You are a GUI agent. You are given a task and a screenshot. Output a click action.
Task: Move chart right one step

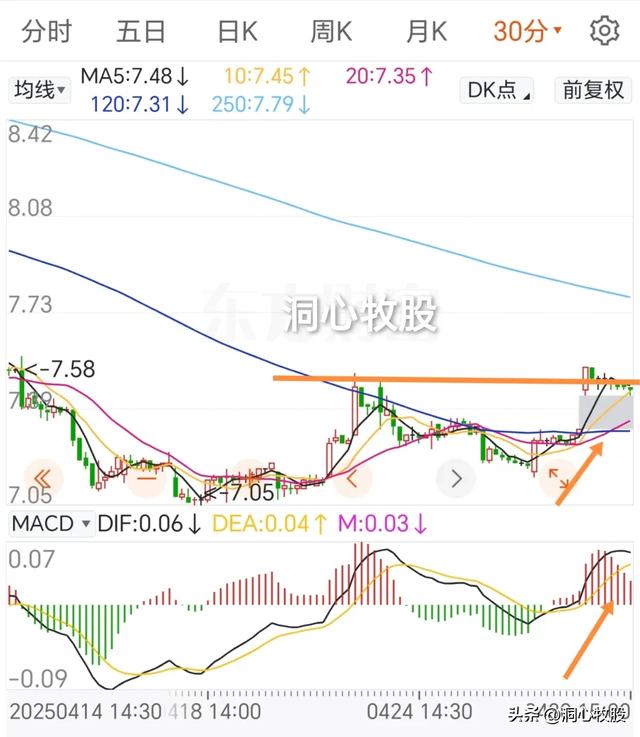tap(456, 477)
